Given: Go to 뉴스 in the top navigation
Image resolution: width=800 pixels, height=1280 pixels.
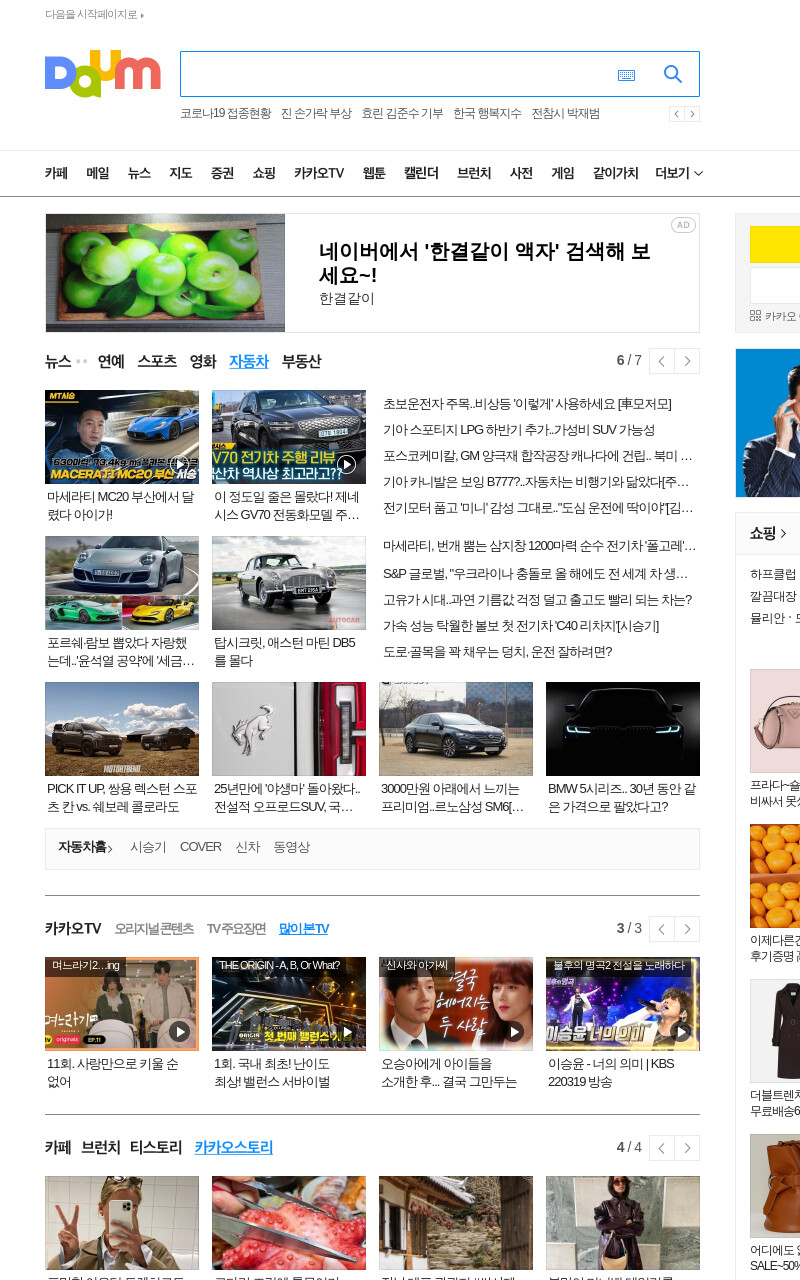Looking at the screenshot, I should 139,173.
